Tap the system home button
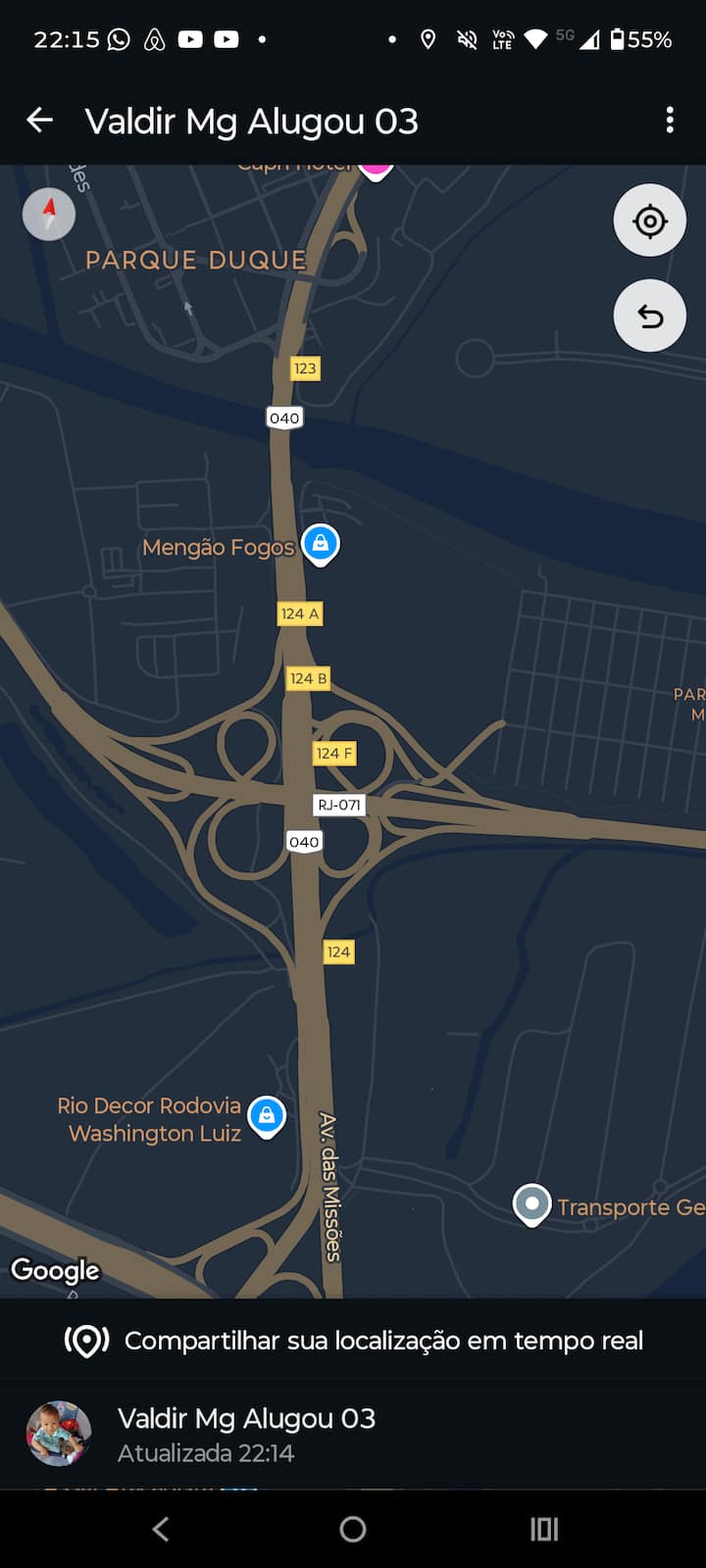Screen dimensions: 706x1568 pyautogui.click(x=353, y=1529)
